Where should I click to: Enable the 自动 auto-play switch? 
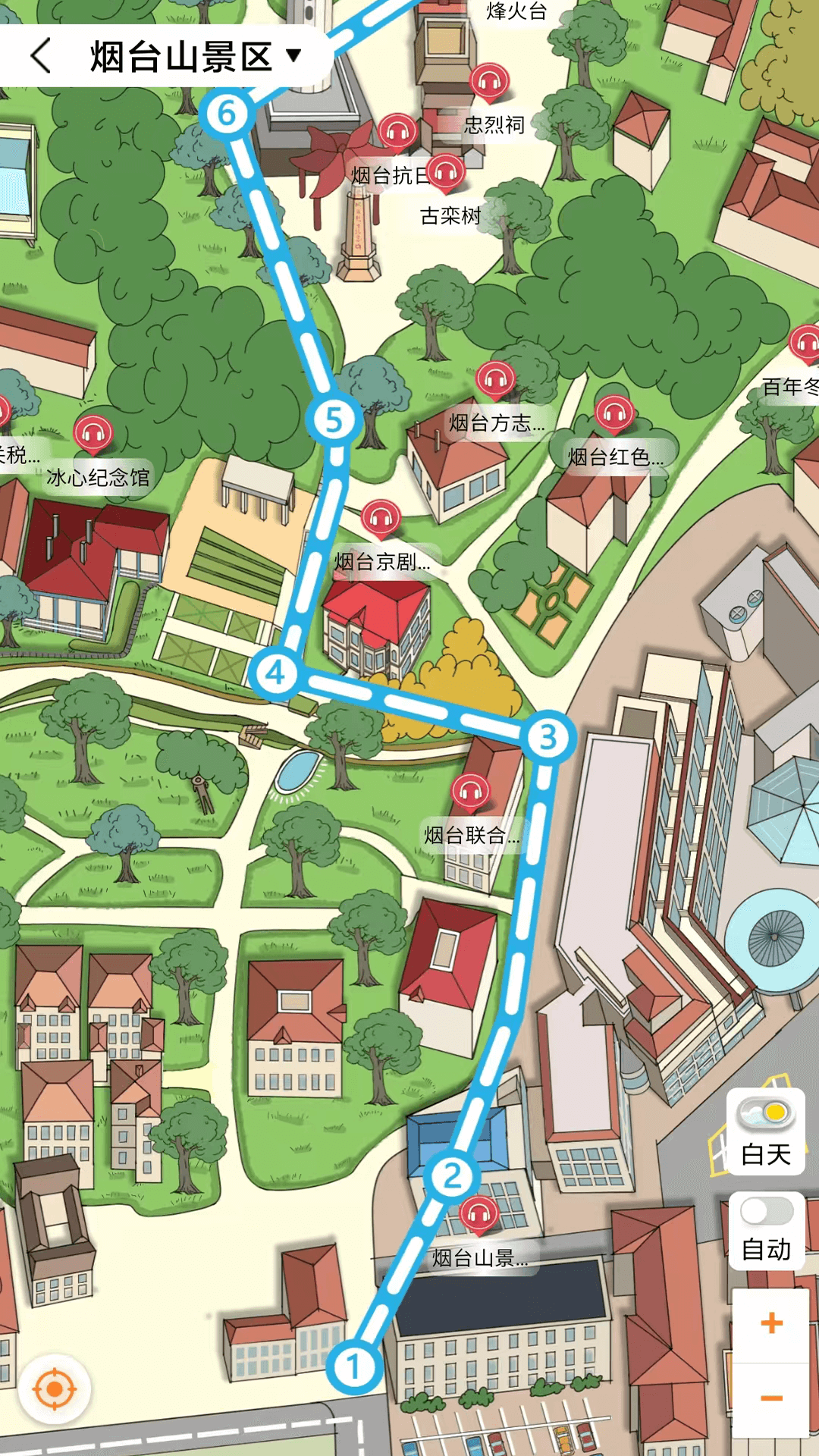click(x=765, y=1211)
